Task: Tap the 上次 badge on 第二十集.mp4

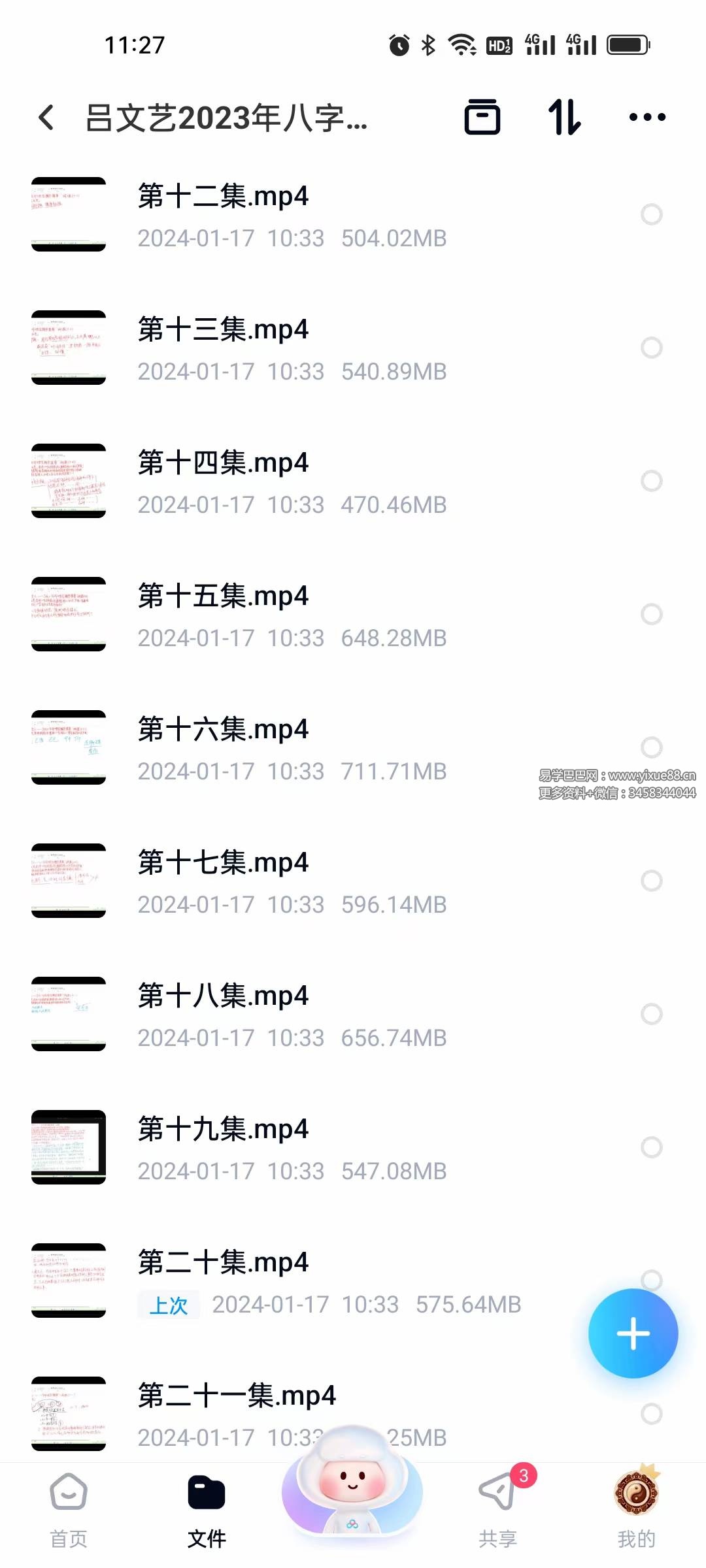Action: pyautogui.click(x=168, y=1305)
